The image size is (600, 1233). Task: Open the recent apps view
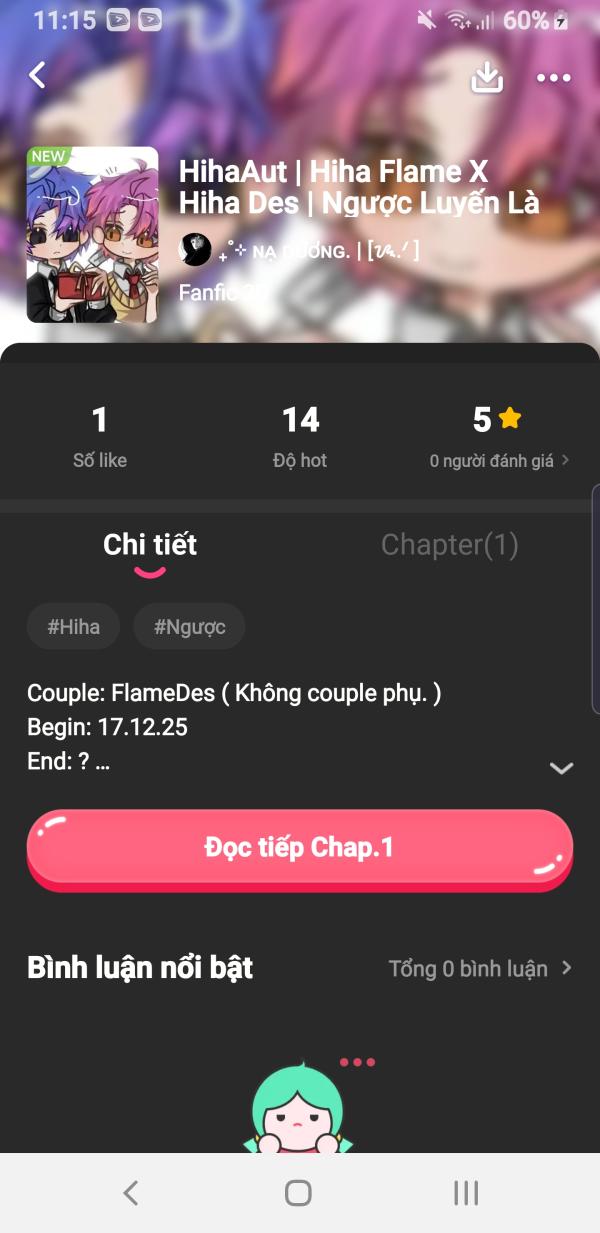(466, 1192)
